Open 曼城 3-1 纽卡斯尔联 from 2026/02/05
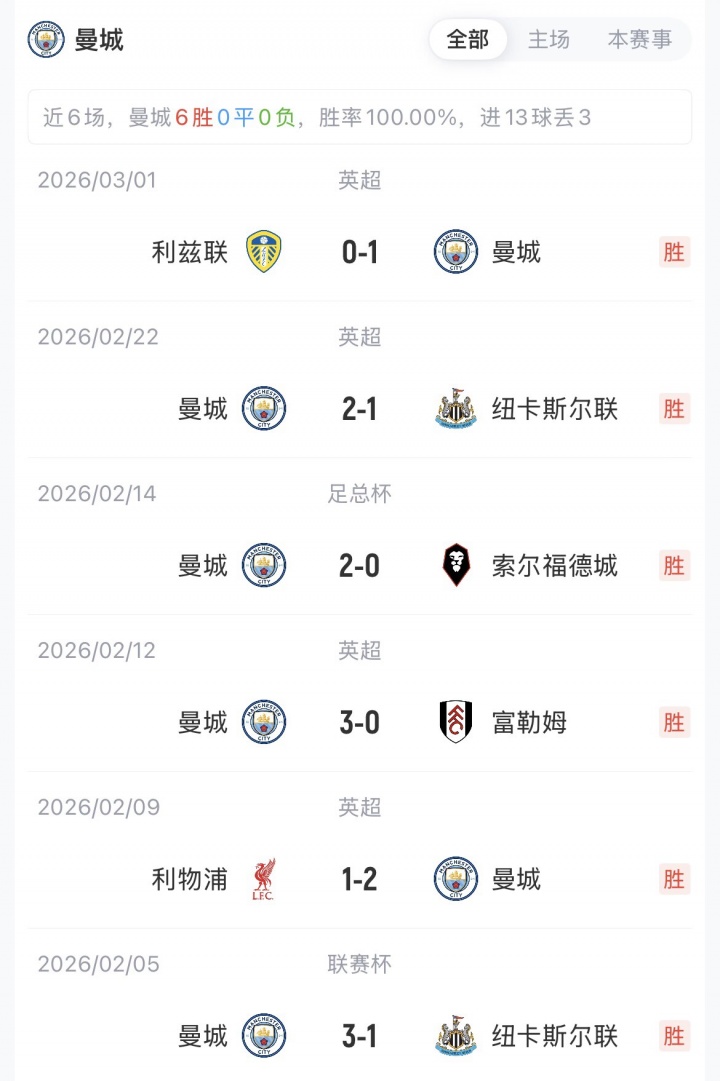This screenshot has height=1081, width=720. [x=360, y=1036]
